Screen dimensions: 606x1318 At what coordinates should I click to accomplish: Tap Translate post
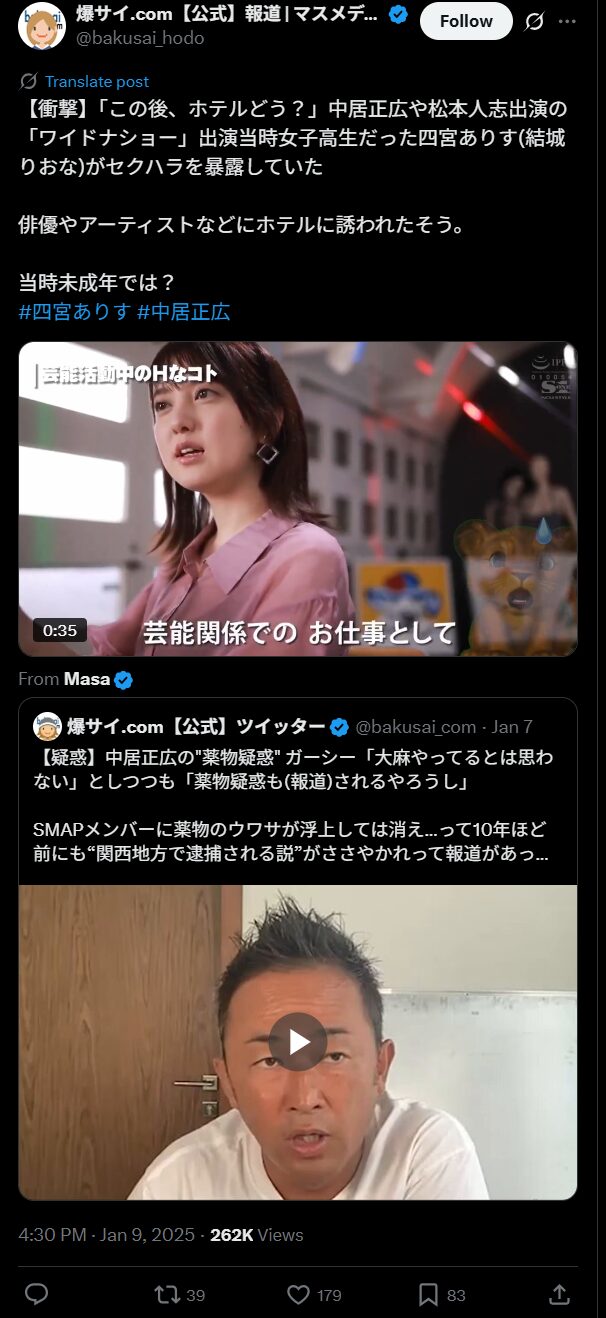tap(96, 82)
